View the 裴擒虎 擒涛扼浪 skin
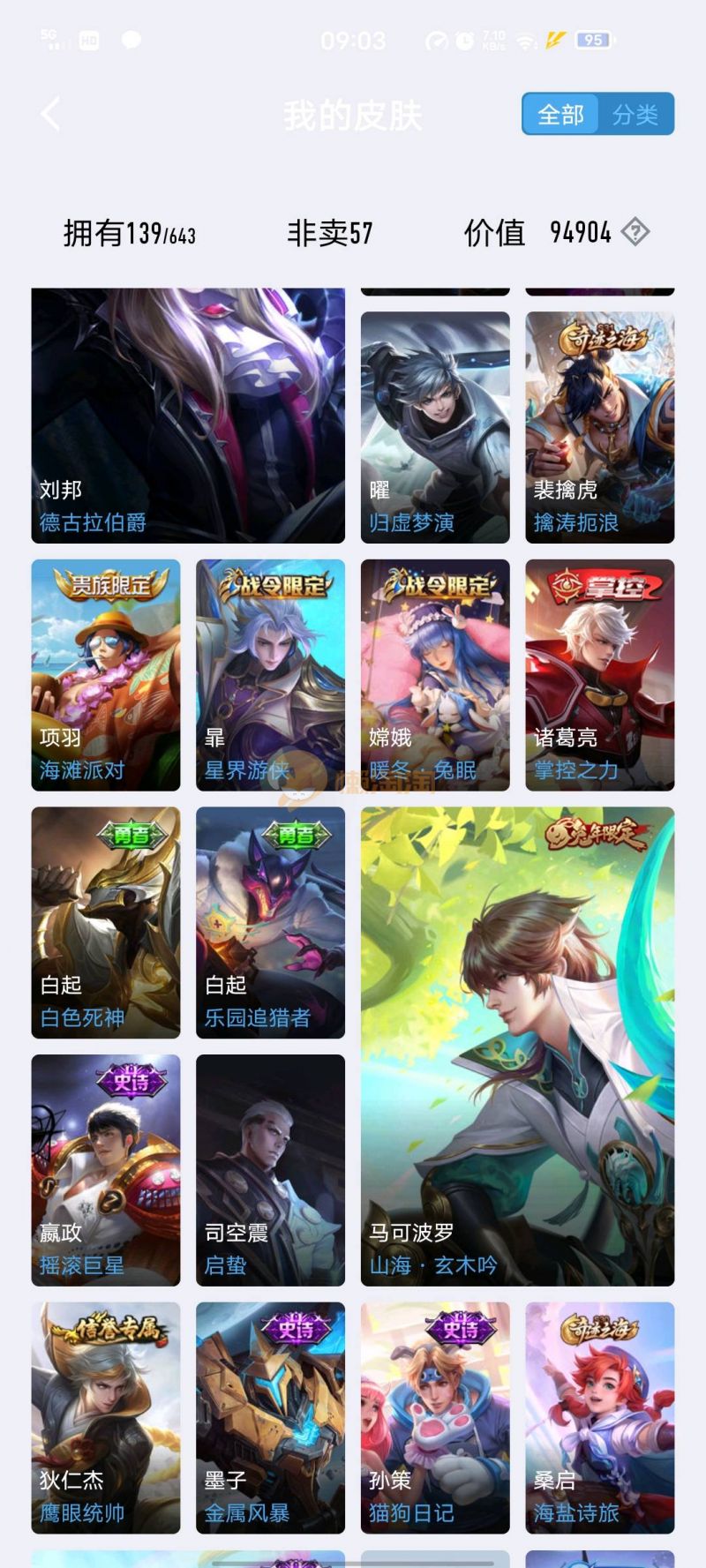This screenshot has height=1568, width=706. [x=599, y=427]
